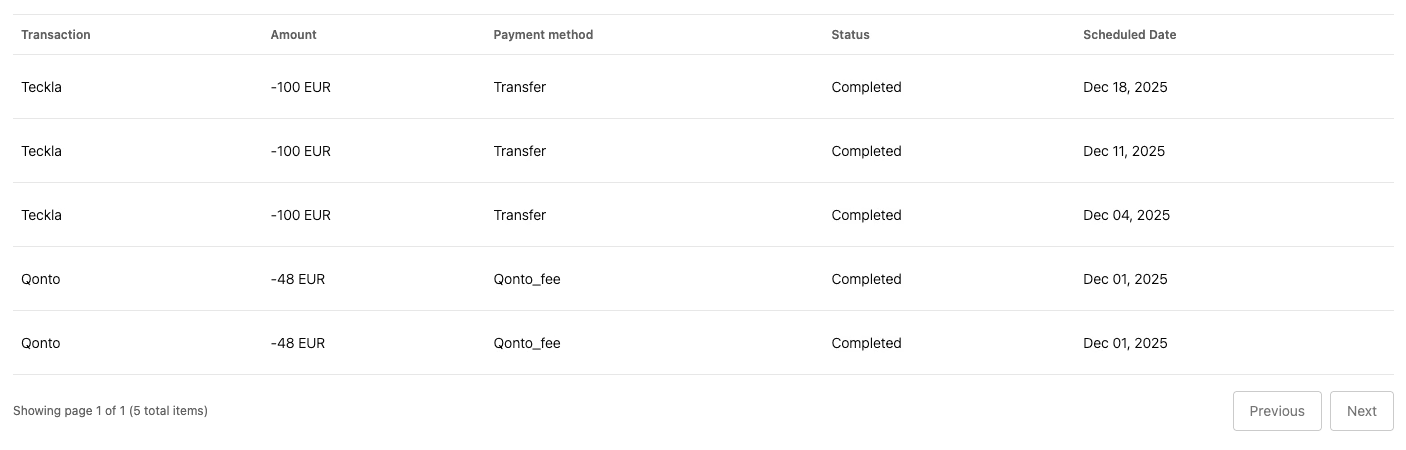Open Teckla transaction dated Dec 11, 2025

tap(41, 151)
